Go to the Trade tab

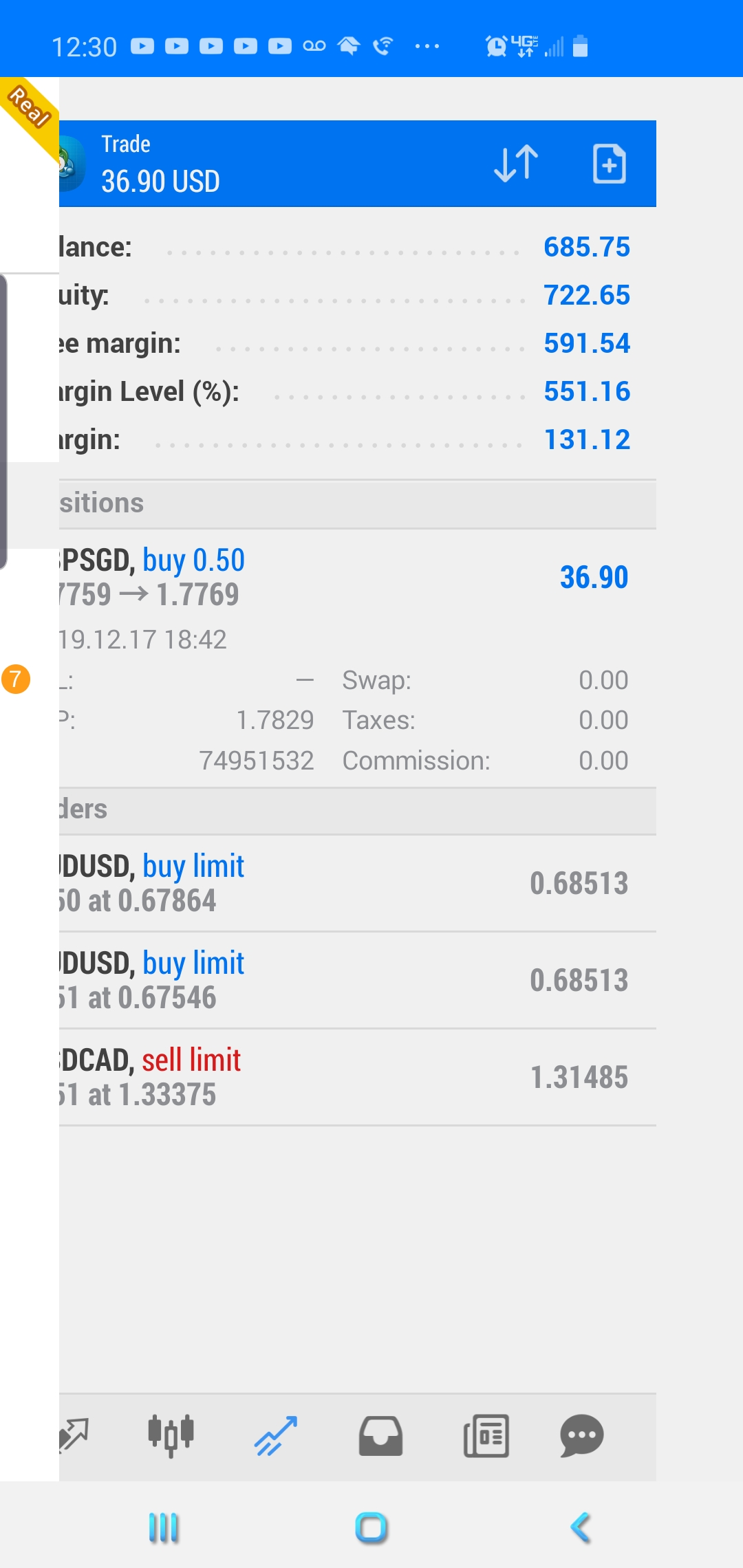pos(275,1436)
